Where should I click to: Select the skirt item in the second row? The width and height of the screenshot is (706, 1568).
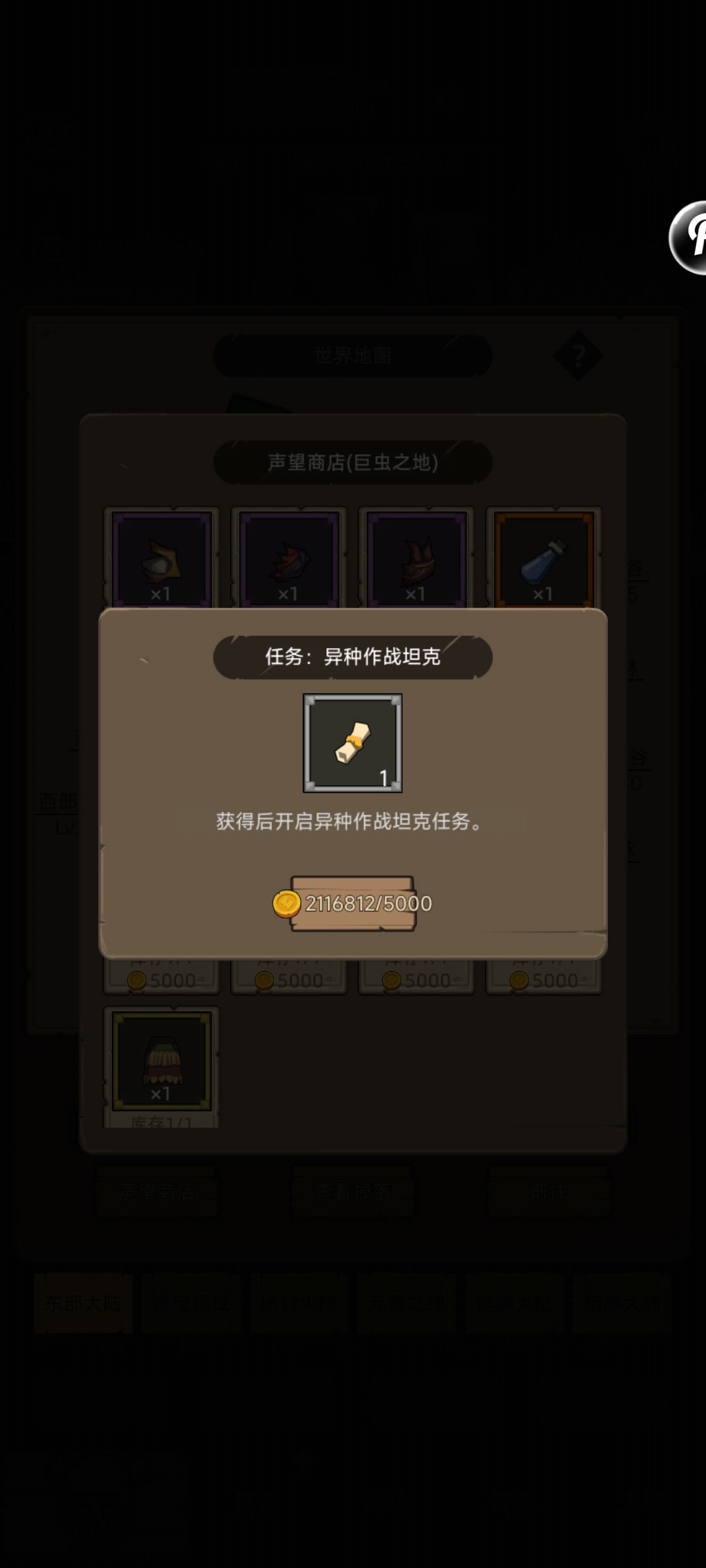click(162, 1062)
